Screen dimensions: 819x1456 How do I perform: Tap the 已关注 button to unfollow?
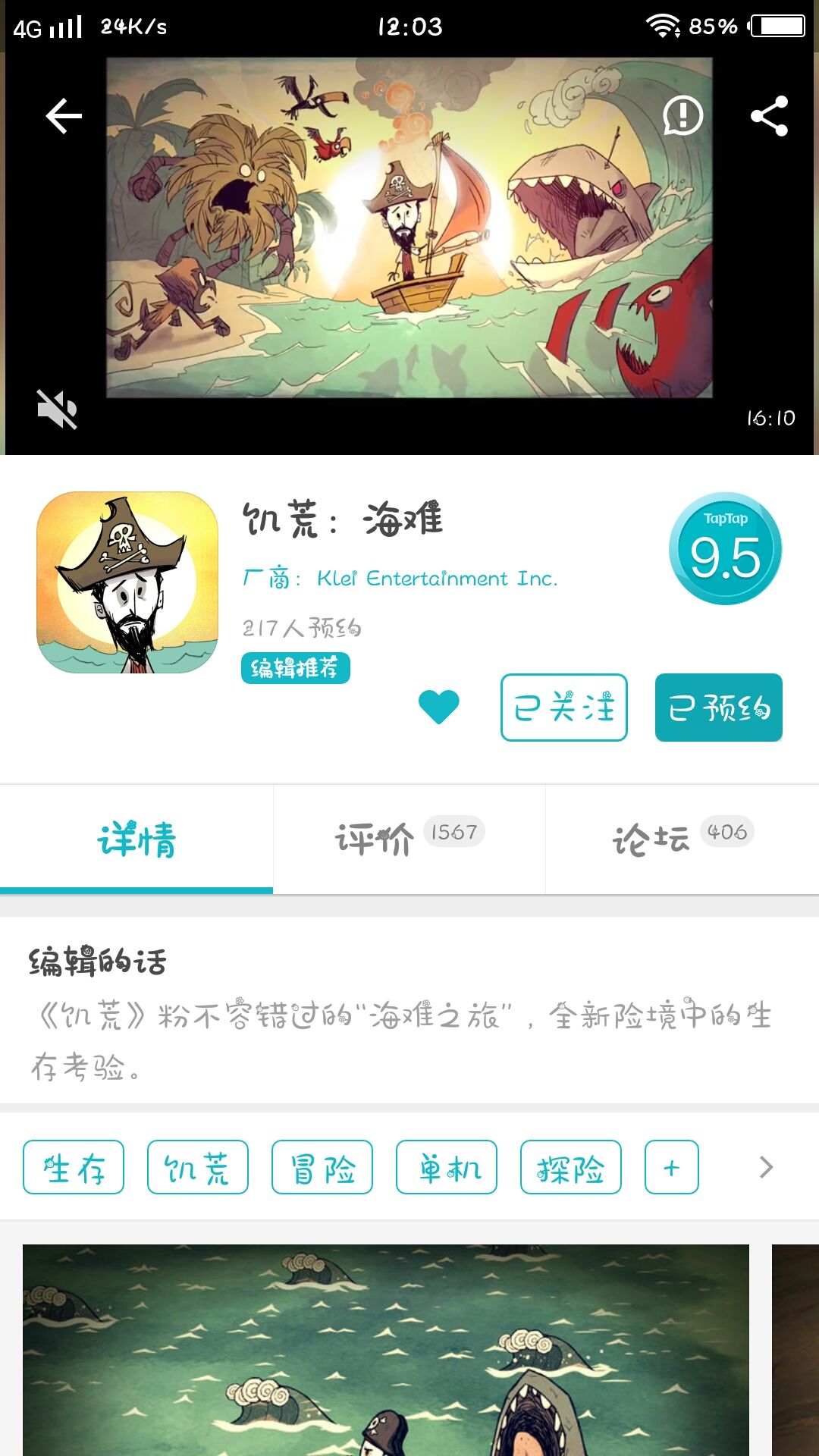tap(564, 708)
